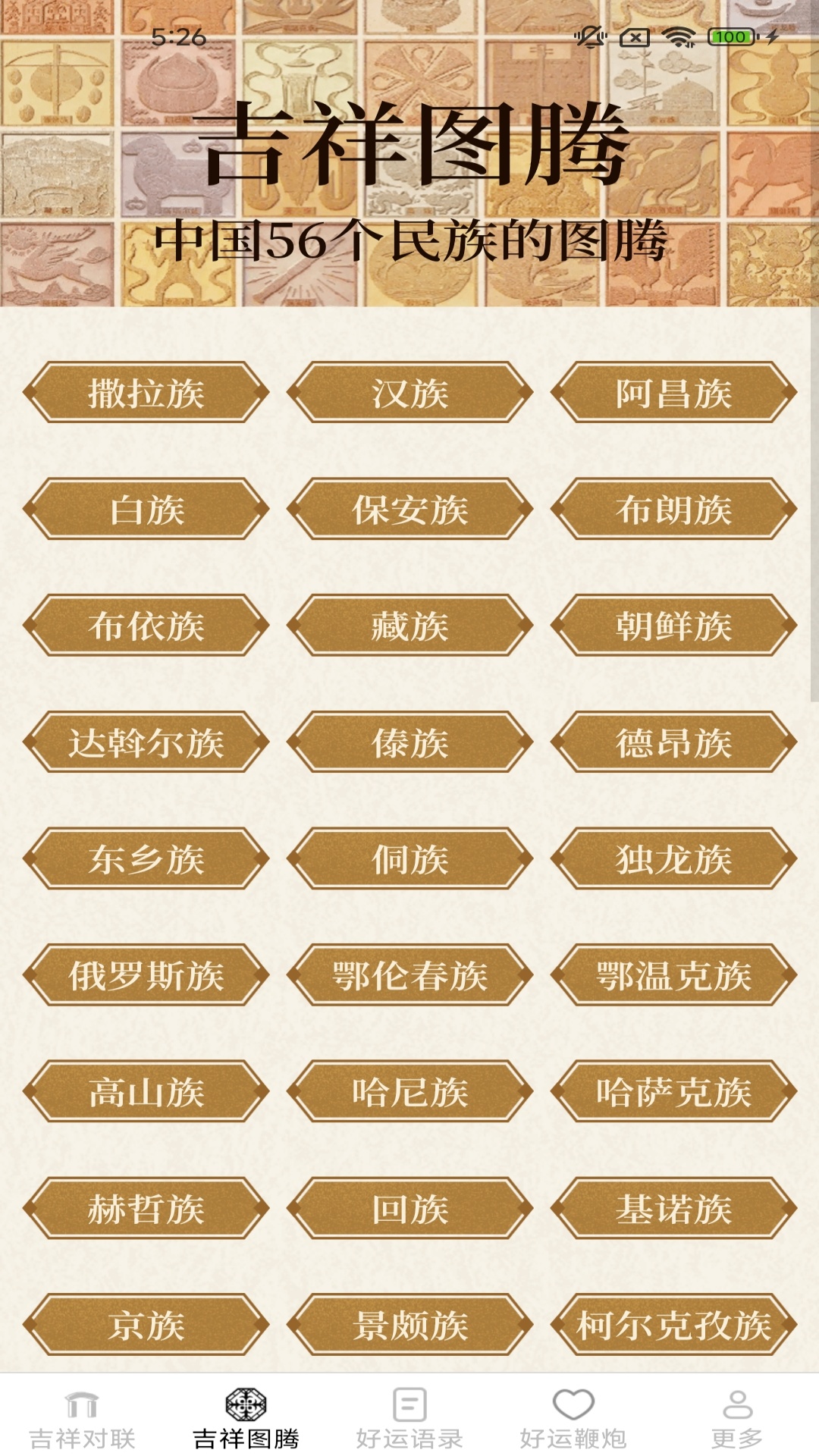Viewport: 819px width, 1456px height.
Task: Open the 达斡尔族 entry
Action: (x=146, y=742)
